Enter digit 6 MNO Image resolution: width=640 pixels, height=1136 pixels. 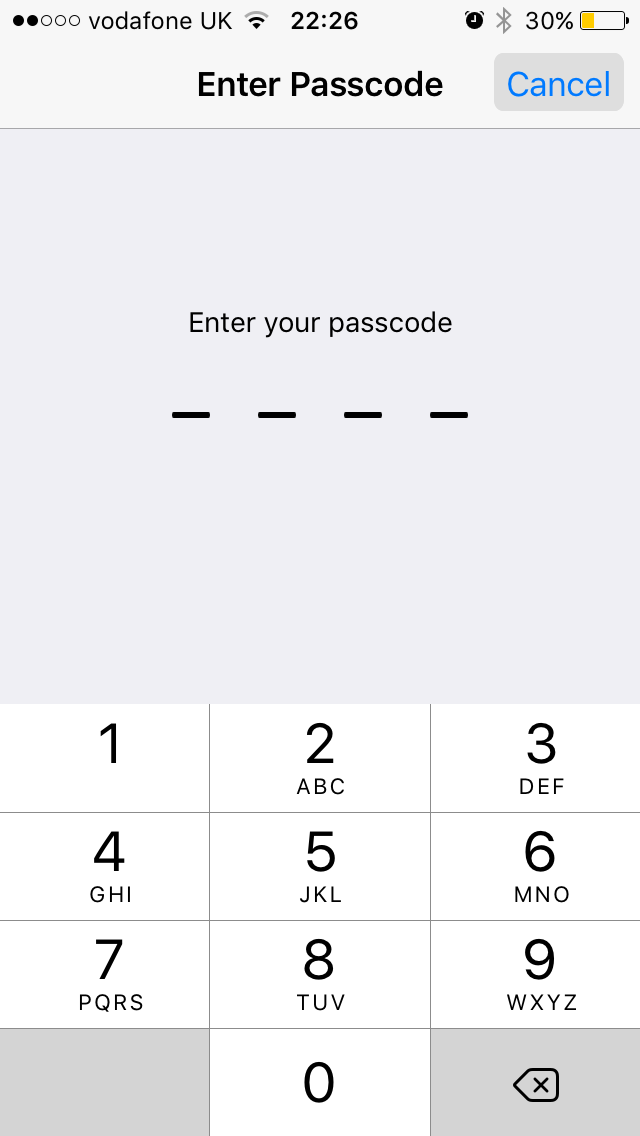pos(536,866)
